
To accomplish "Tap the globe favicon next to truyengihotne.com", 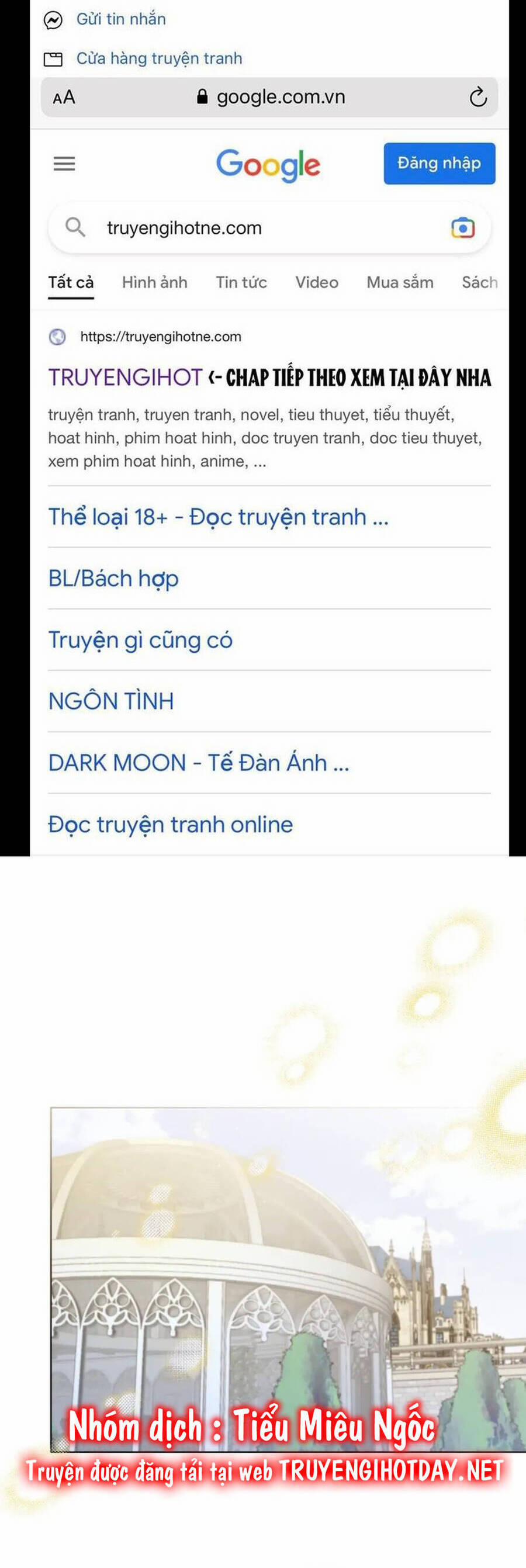I will coord(58,337).
